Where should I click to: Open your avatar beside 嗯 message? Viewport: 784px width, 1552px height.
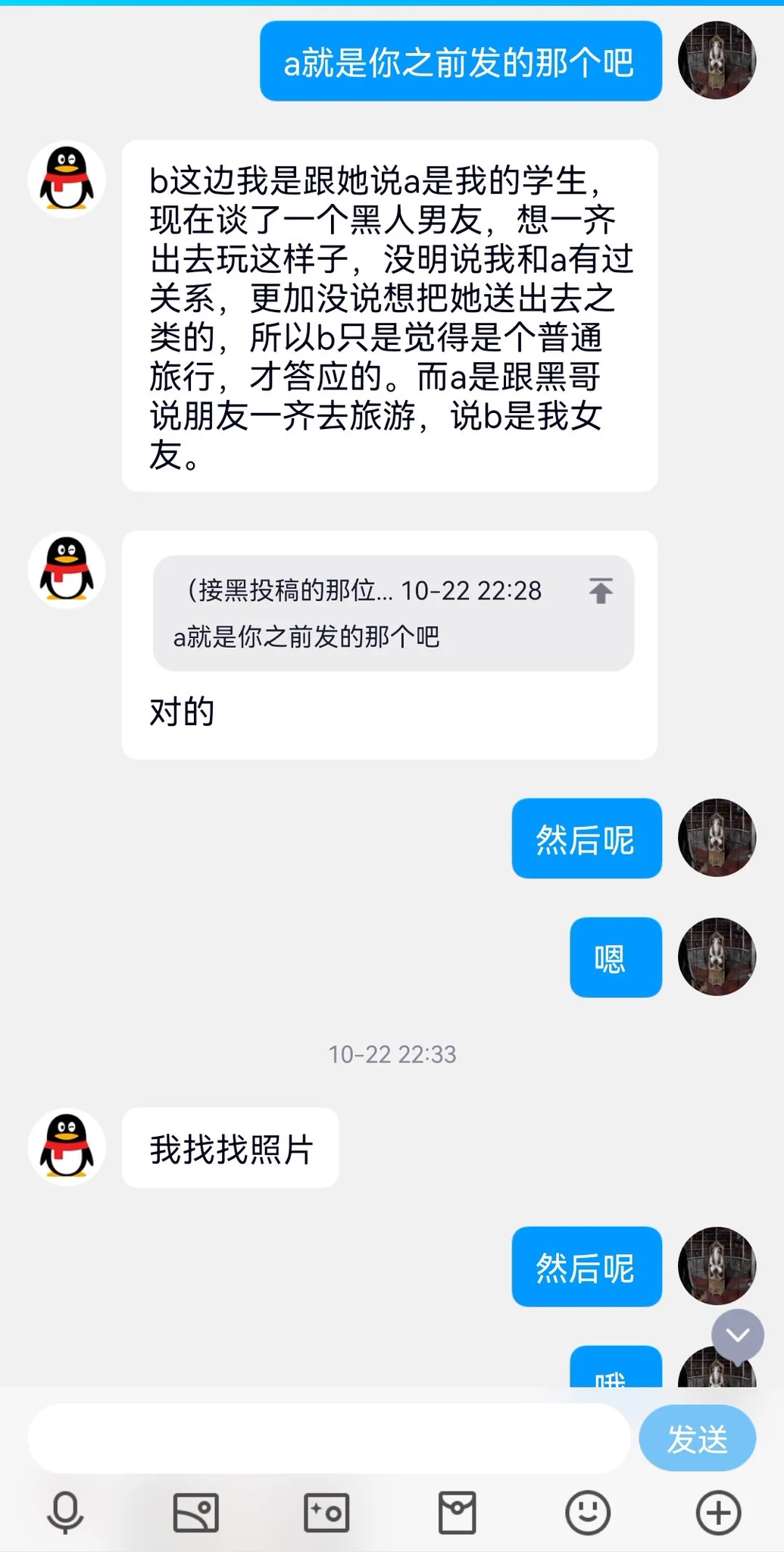pos(717,957)
